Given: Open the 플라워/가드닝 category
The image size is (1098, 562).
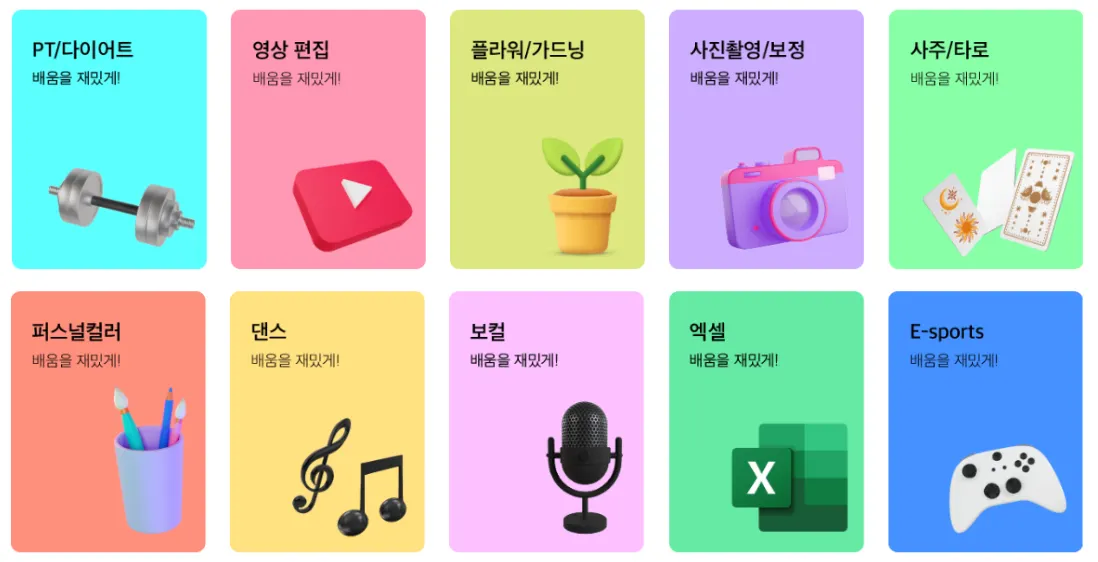Looking at the screenshot, I should coord(547,140).
